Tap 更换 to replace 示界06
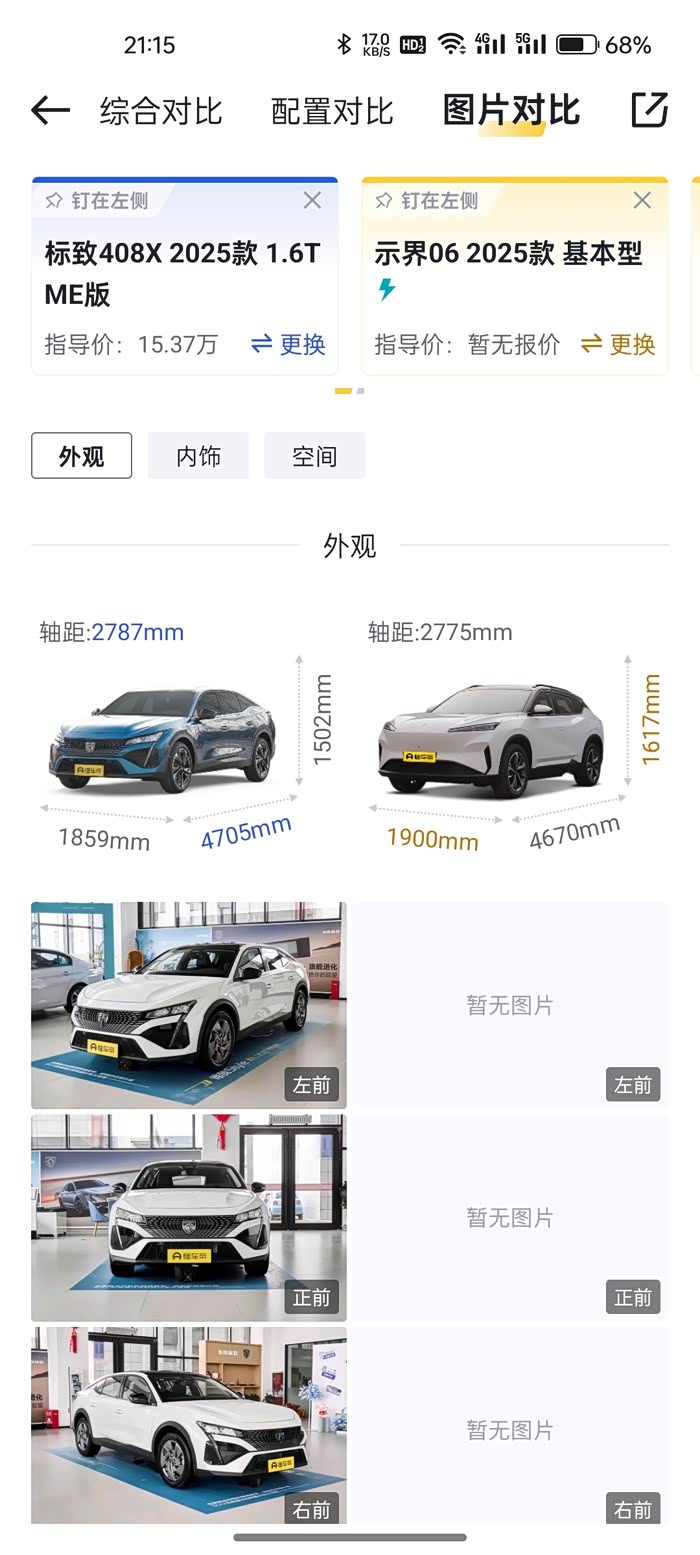This screenshot has height=1555, width=700. (618, 345)
